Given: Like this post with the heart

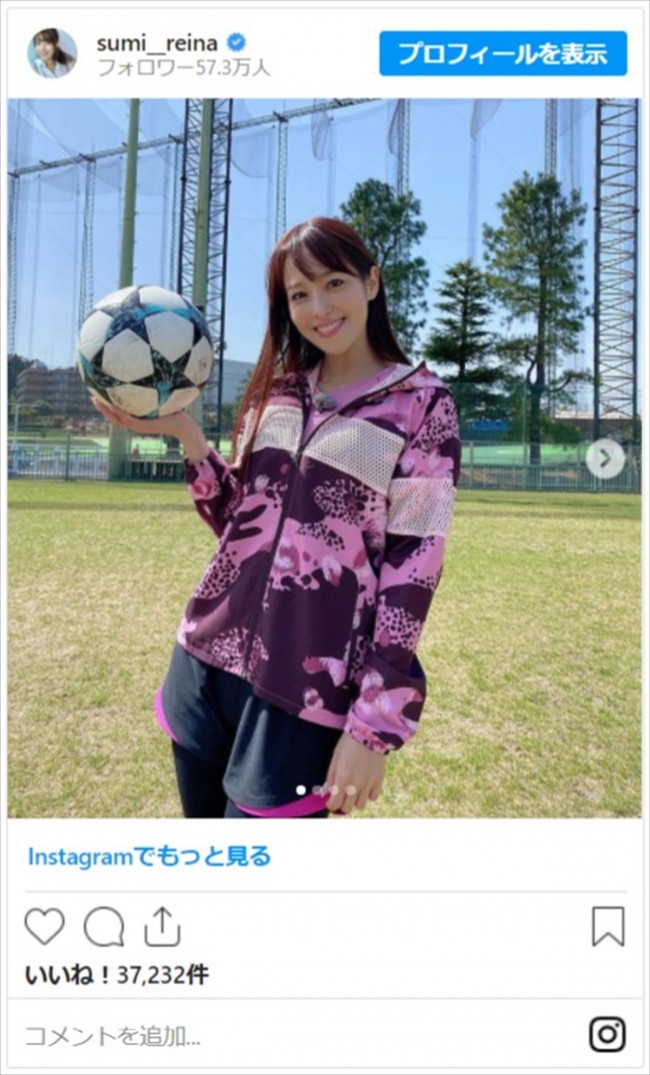Looking at the screenshot, I should tap(45, 927).
